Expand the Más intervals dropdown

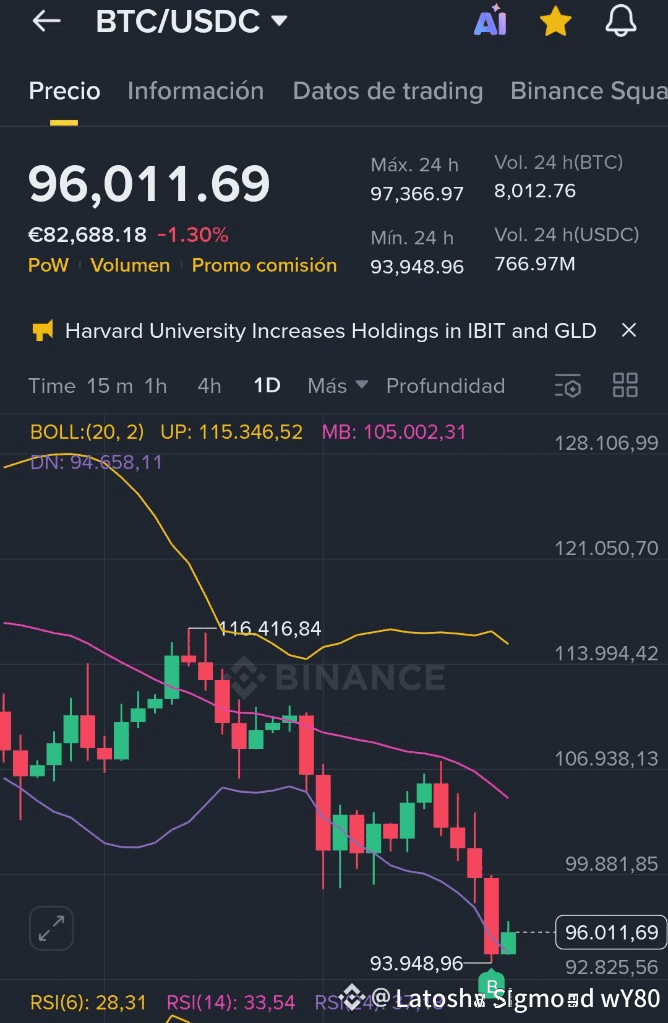[337, 386]
